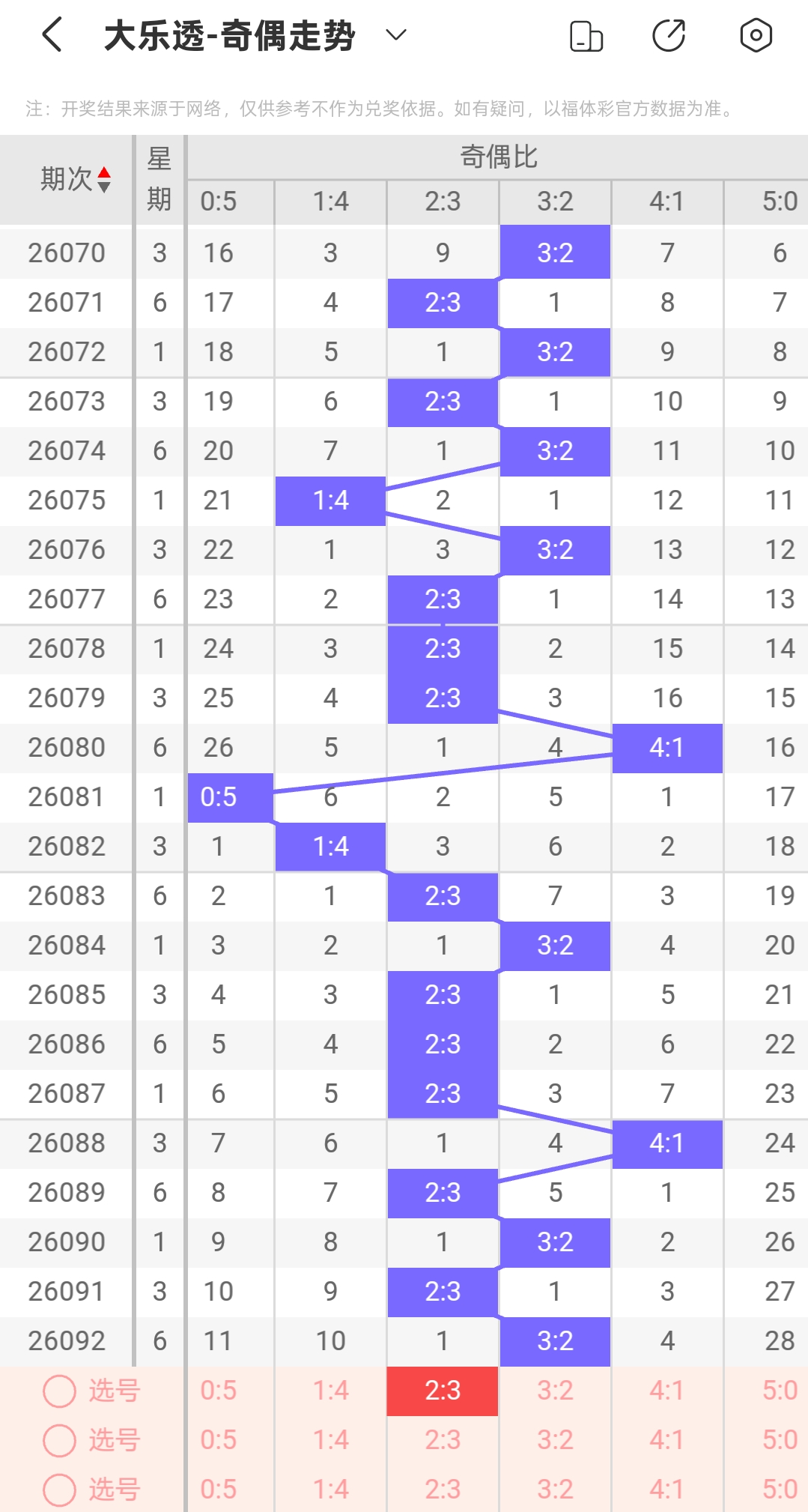Deselect the red 2:3 in first 选号 row
Viewport: 808px width, 1512px height.
coord(443,1391)
